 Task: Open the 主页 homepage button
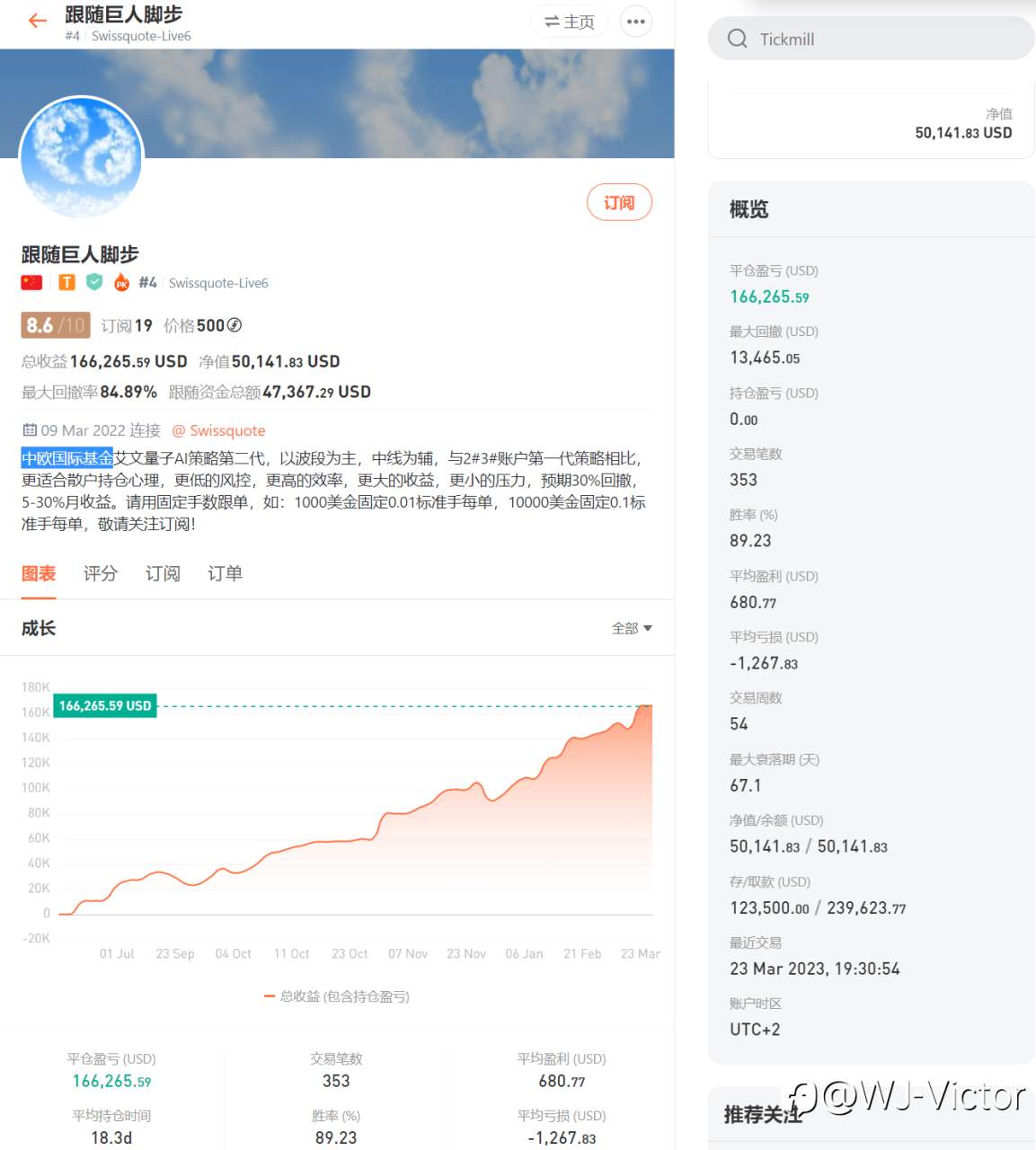click(570, 22)
